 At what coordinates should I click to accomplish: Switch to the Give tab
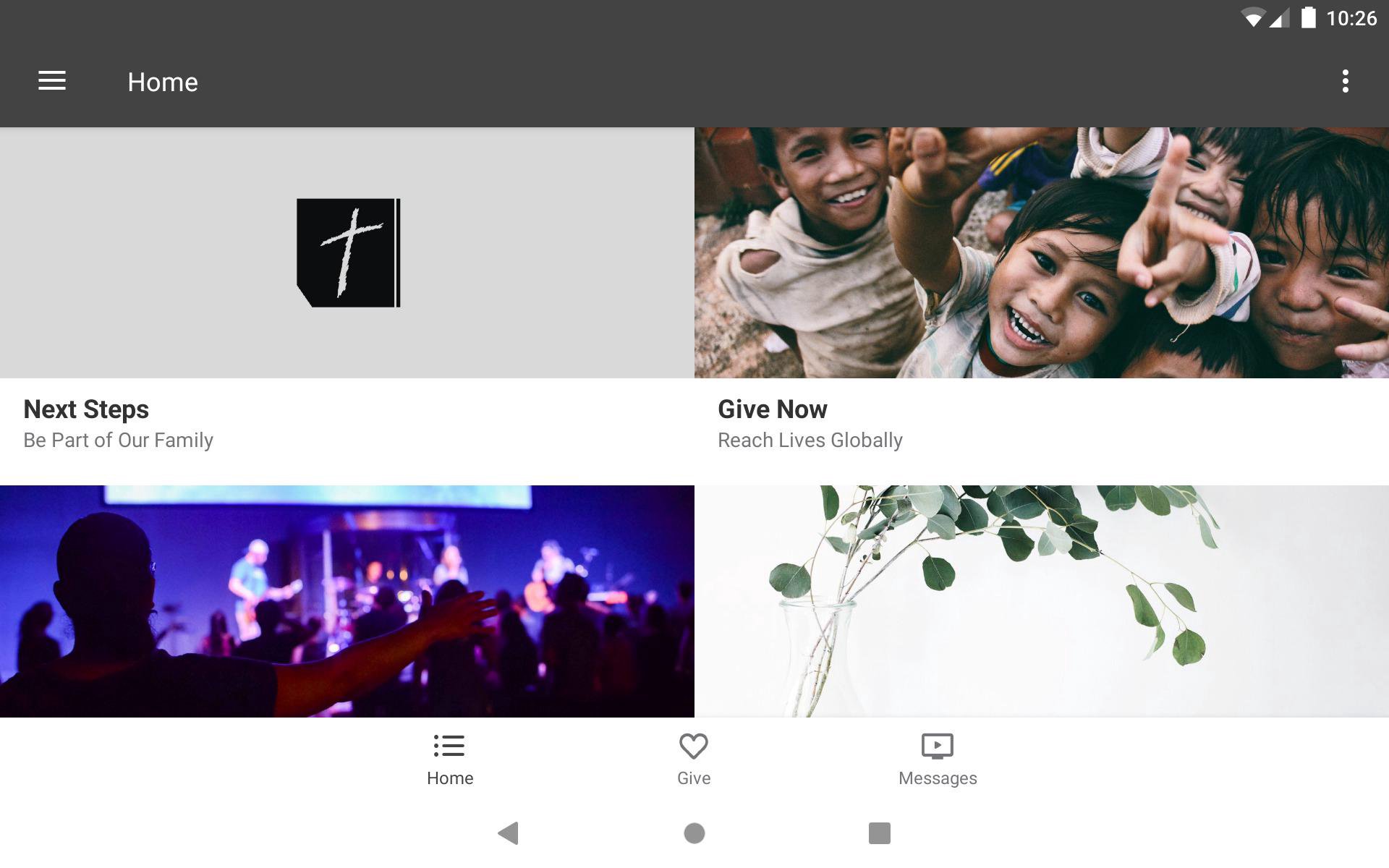pyautogui.click(x=694, y=759)
